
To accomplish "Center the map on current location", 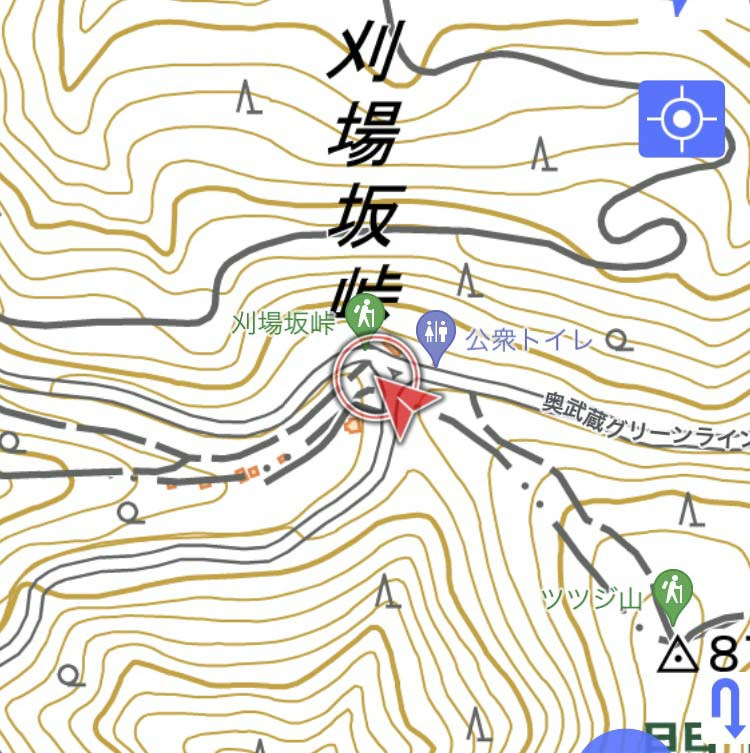I will coord(682,119).
